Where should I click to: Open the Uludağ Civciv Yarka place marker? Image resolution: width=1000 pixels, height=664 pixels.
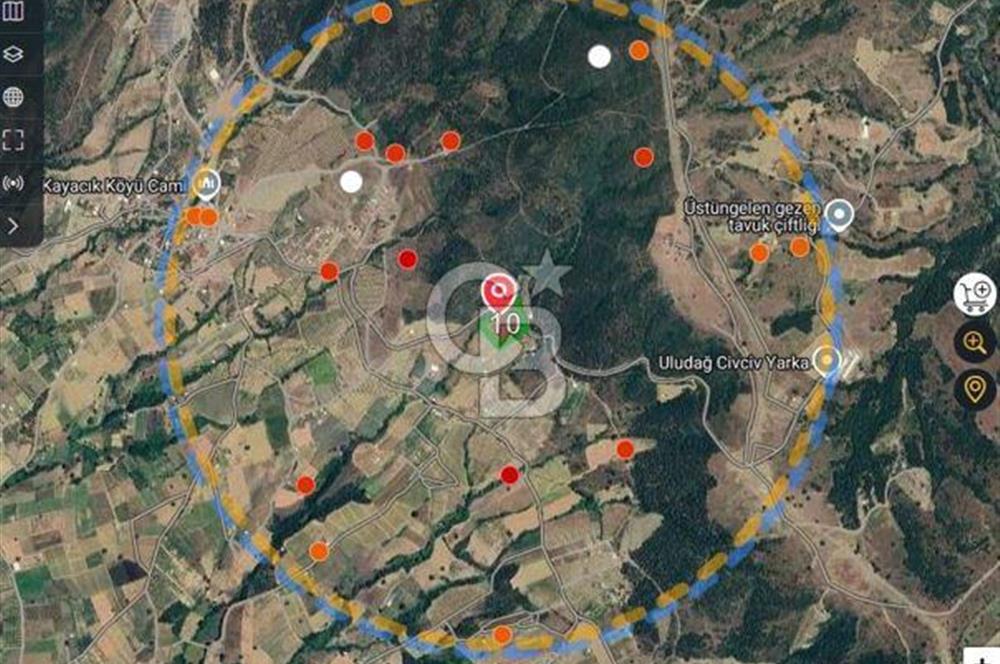tap(826, 360)
